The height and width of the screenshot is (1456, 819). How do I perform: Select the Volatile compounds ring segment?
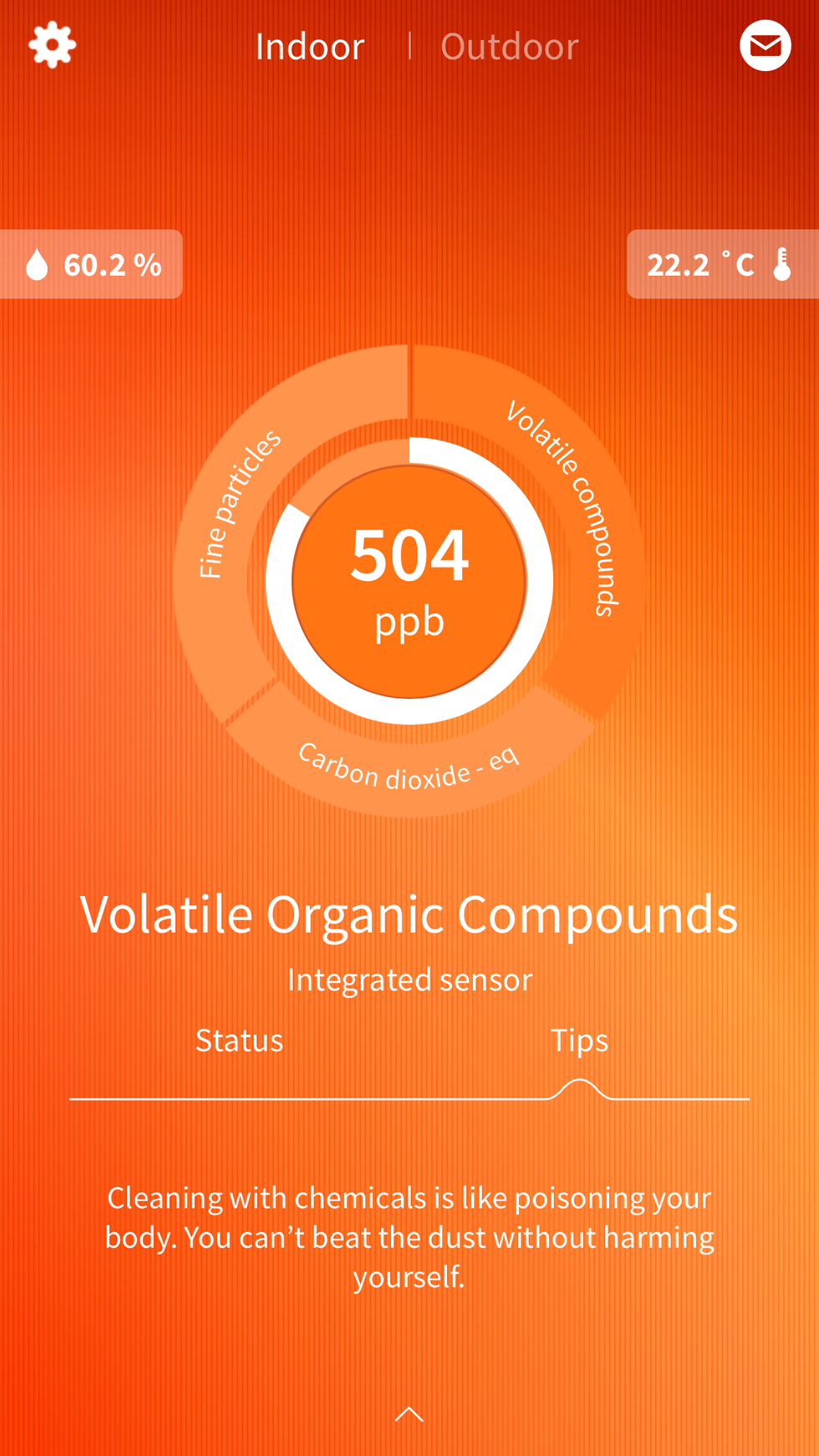coord(577,501)
